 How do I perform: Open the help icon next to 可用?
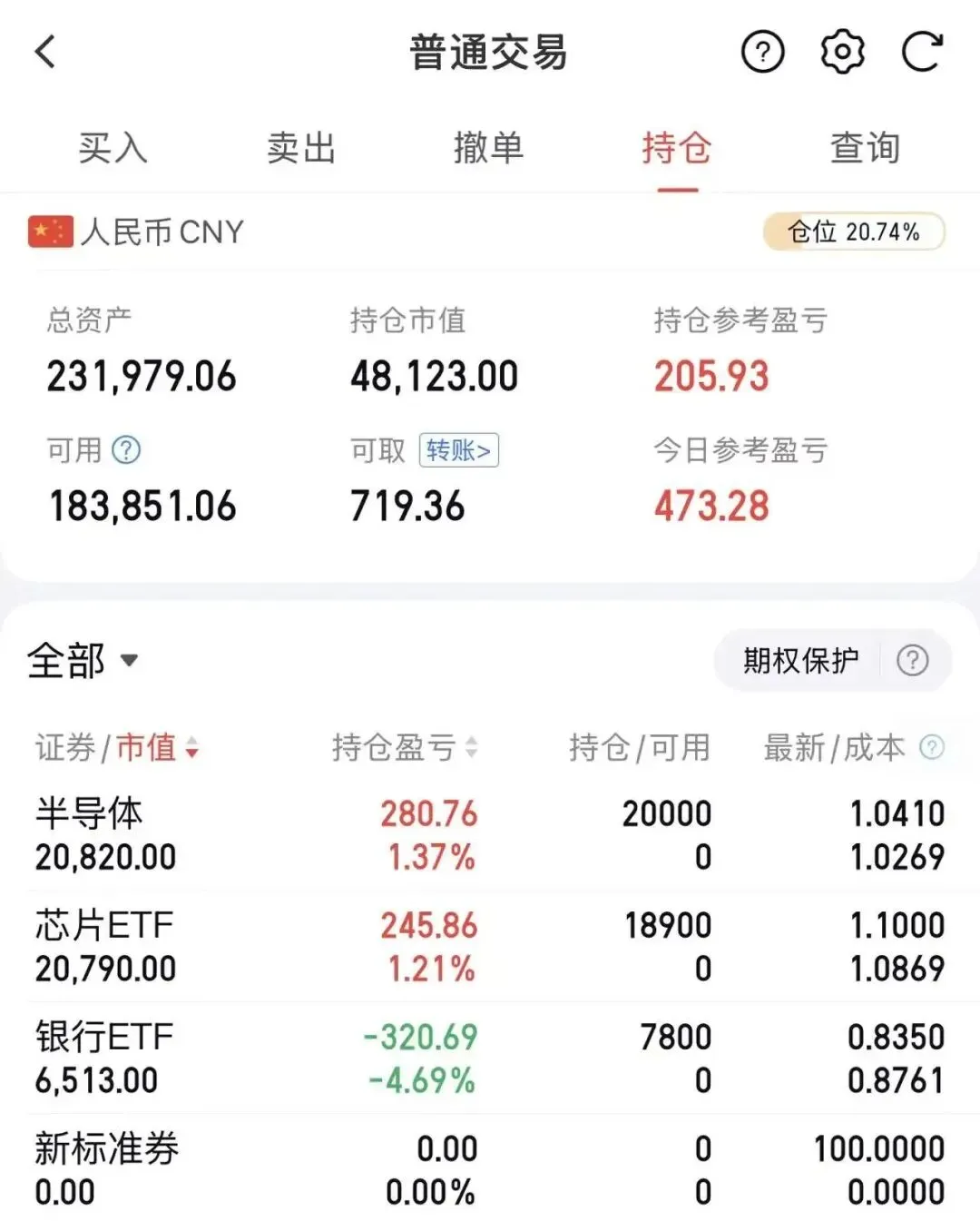[125, 449]
